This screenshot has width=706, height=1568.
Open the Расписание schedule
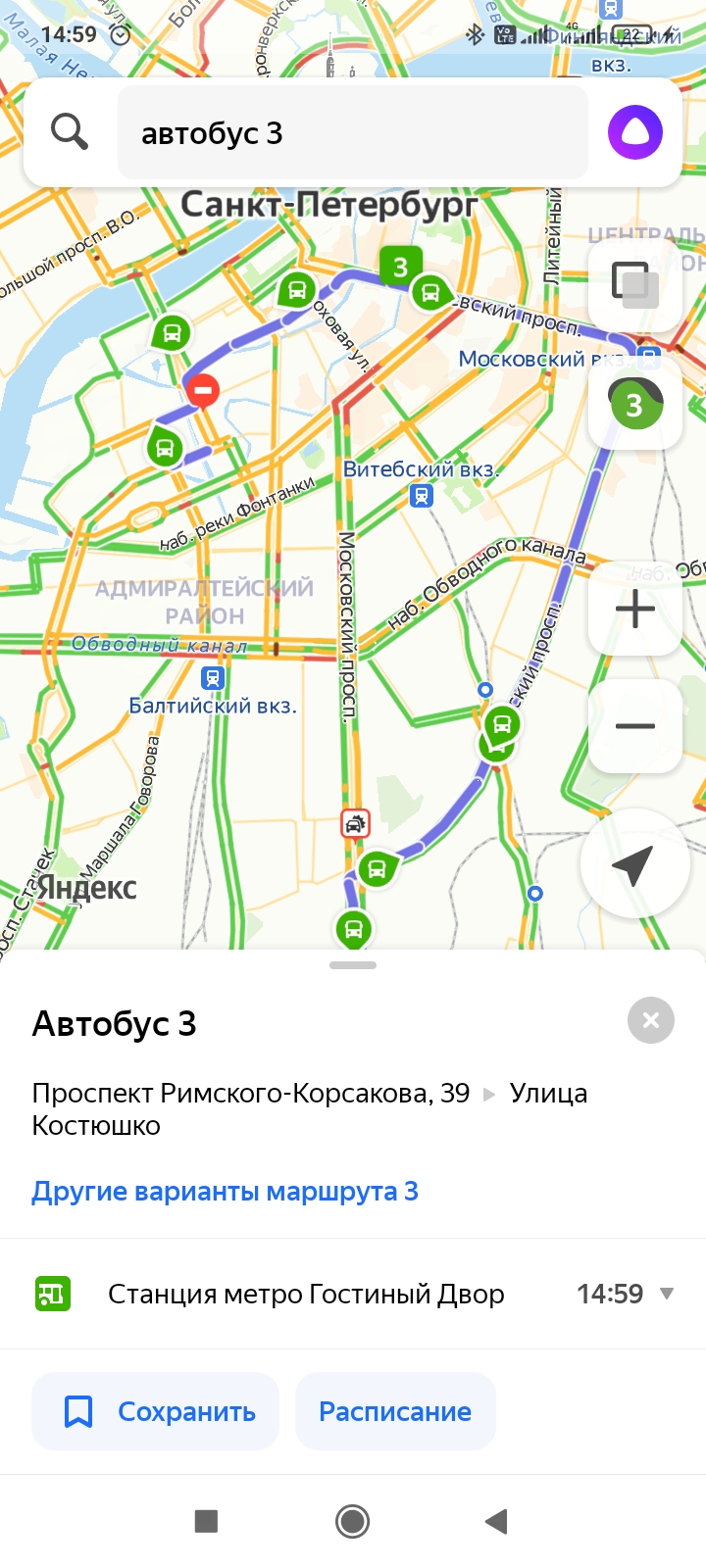(x=395, y=1411)
